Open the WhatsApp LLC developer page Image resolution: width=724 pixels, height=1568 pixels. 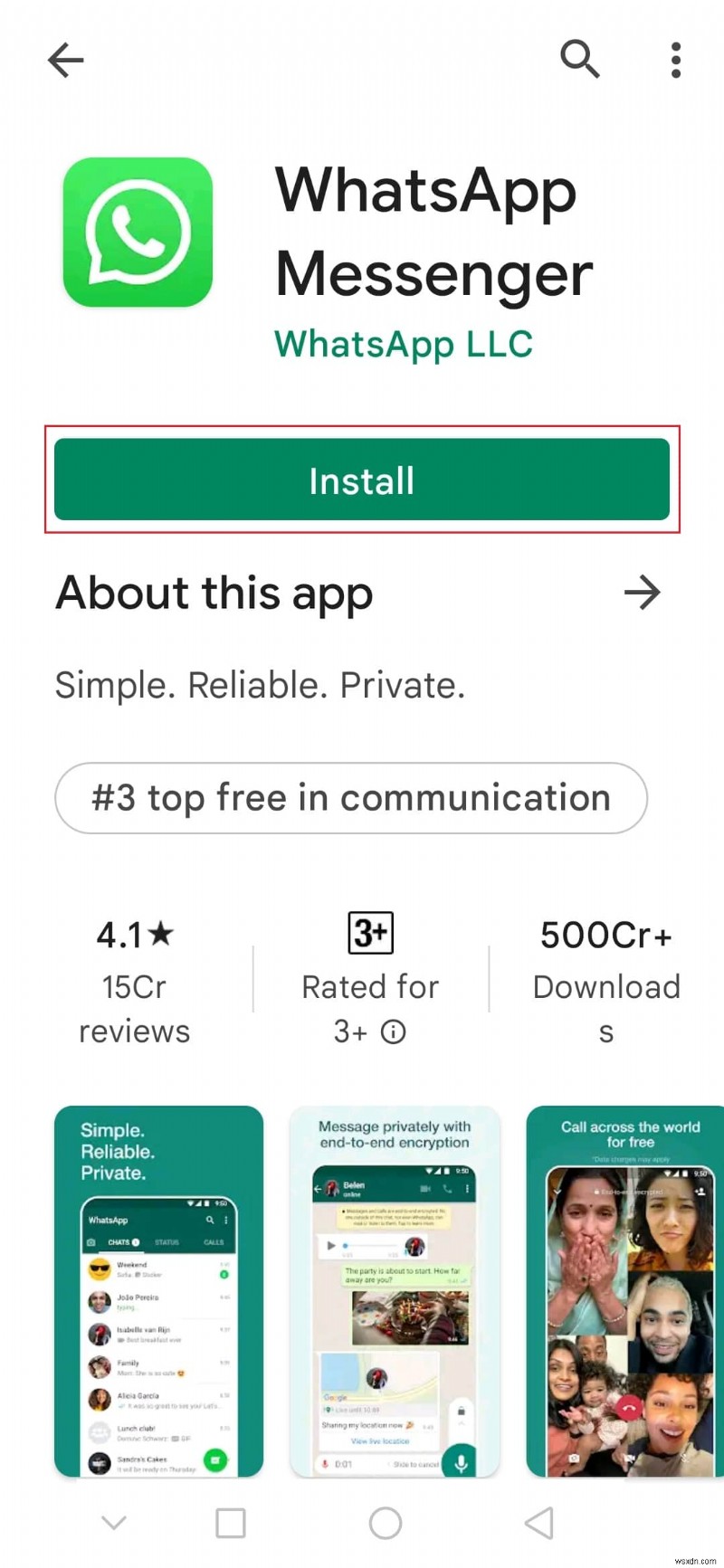click(x=404, y=345)
